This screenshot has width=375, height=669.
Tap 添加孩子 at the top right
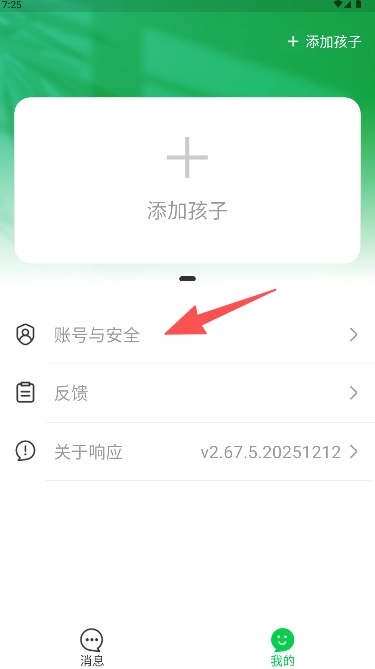325,41
